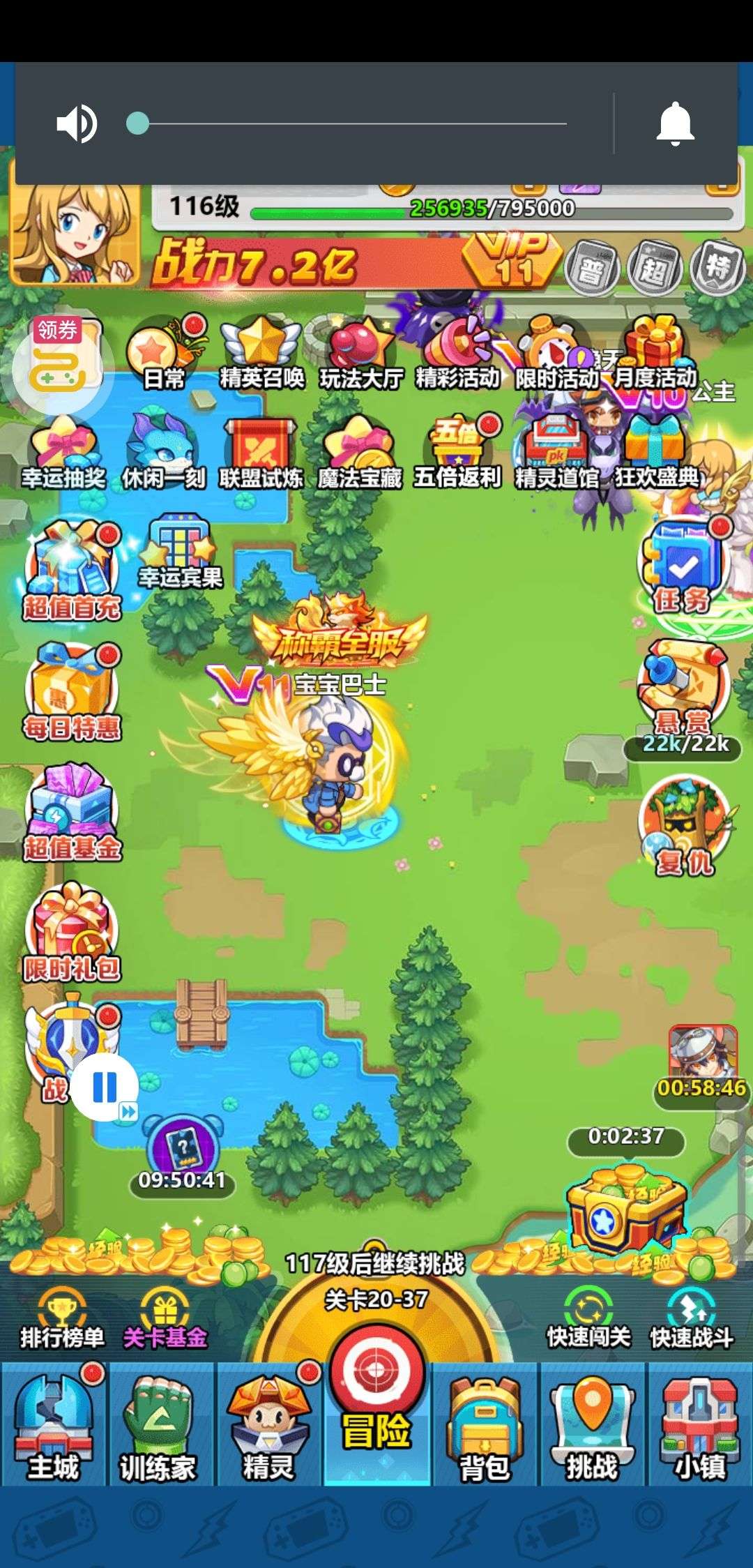This screenshot has width=753, height=1568.
Task: Start 快速闯关
Action: pyautogui.click(x=589, y=1318)
